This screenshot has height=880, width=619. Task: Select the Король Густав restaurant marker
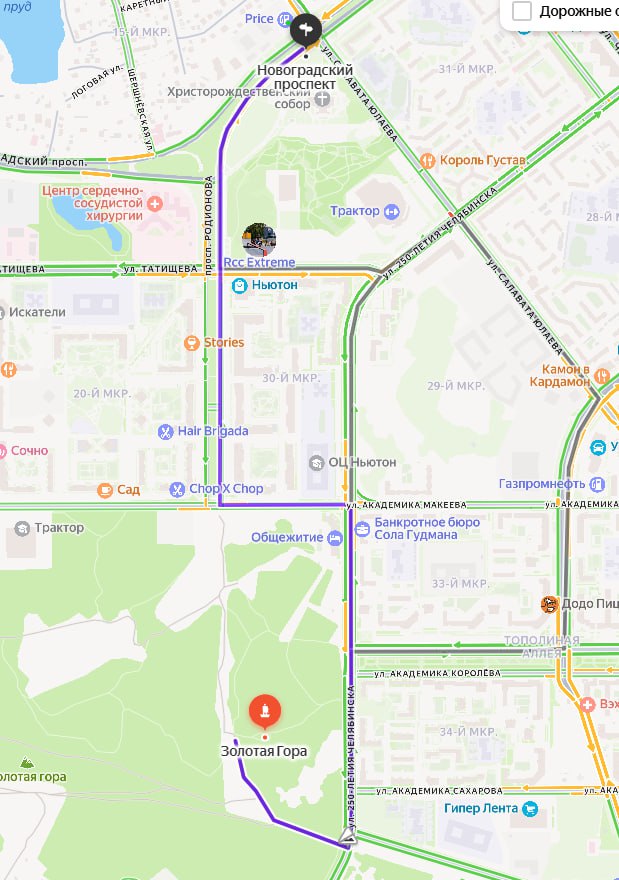coord(427,160)
